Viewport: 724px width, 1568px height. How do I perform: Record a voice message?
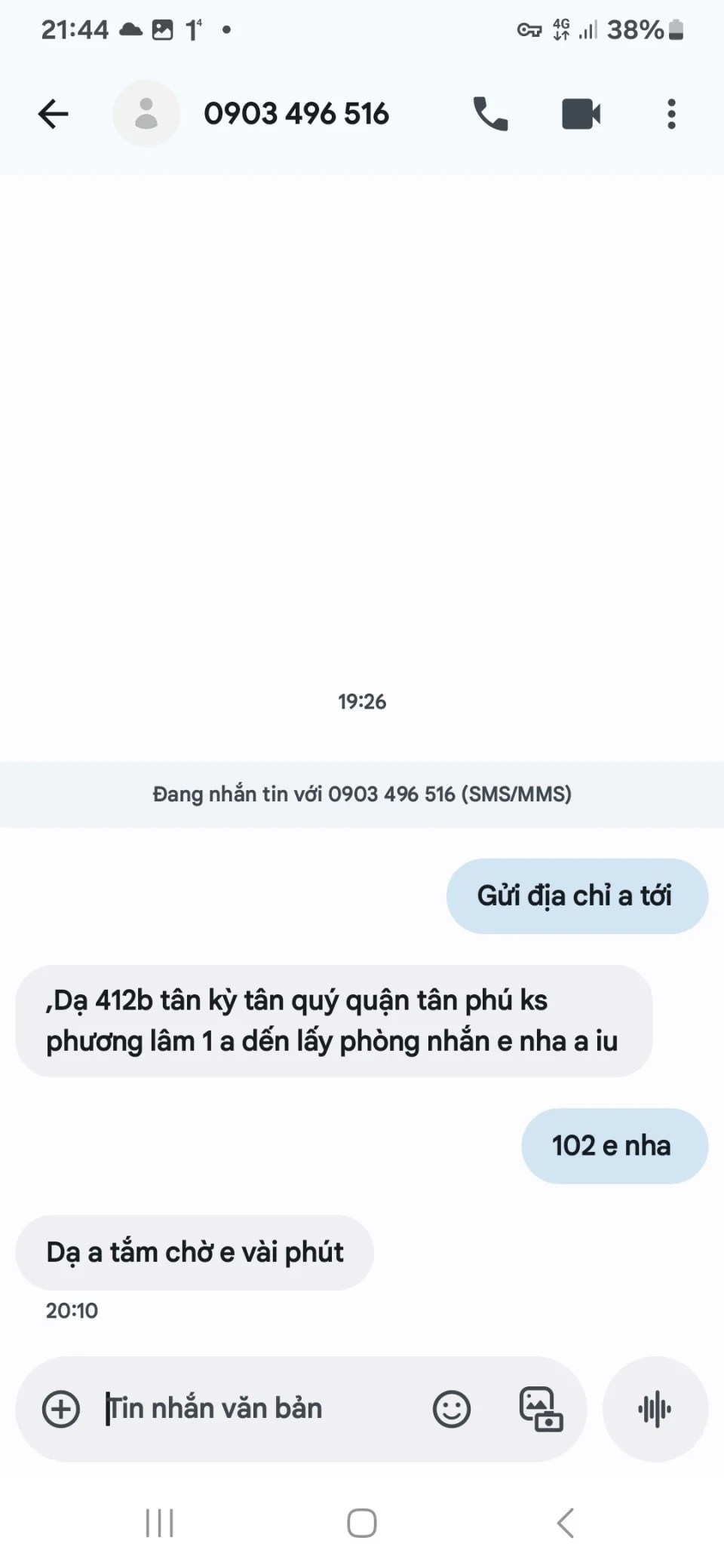click(x=655, y=1409)
